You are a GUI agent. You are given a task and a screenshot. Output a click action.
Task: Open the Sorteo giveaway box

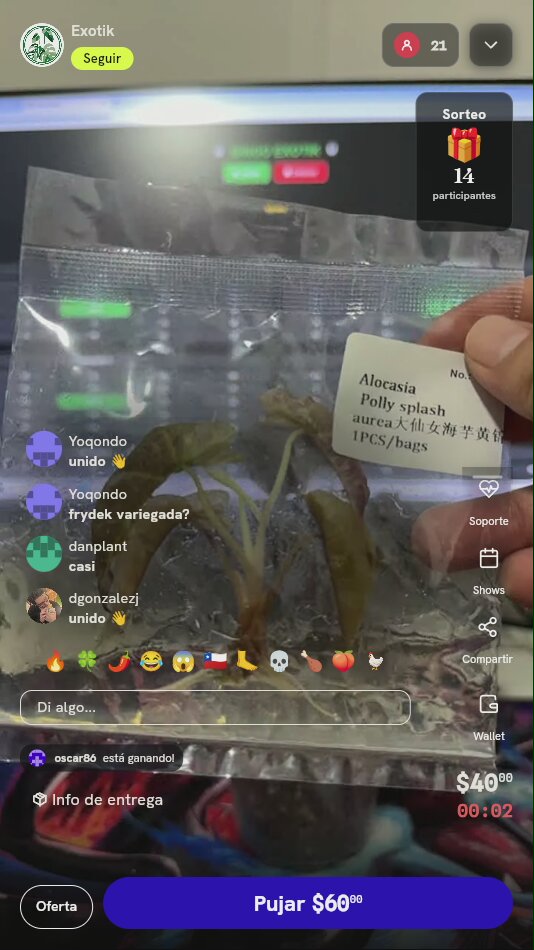click(464, 159)
